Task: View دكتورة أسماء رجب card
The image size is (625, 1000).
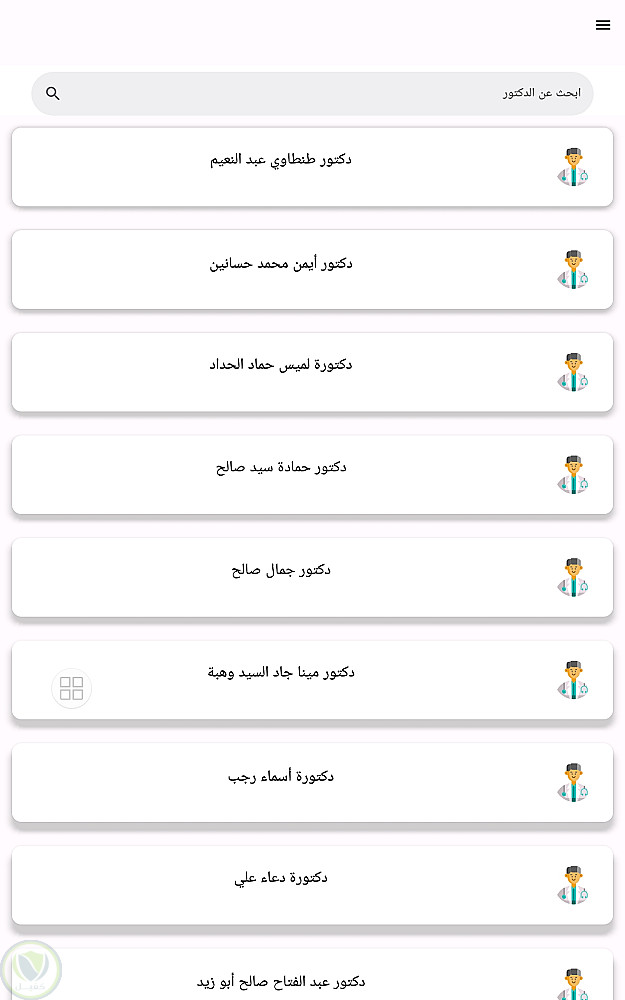Action: coord(312,782)
